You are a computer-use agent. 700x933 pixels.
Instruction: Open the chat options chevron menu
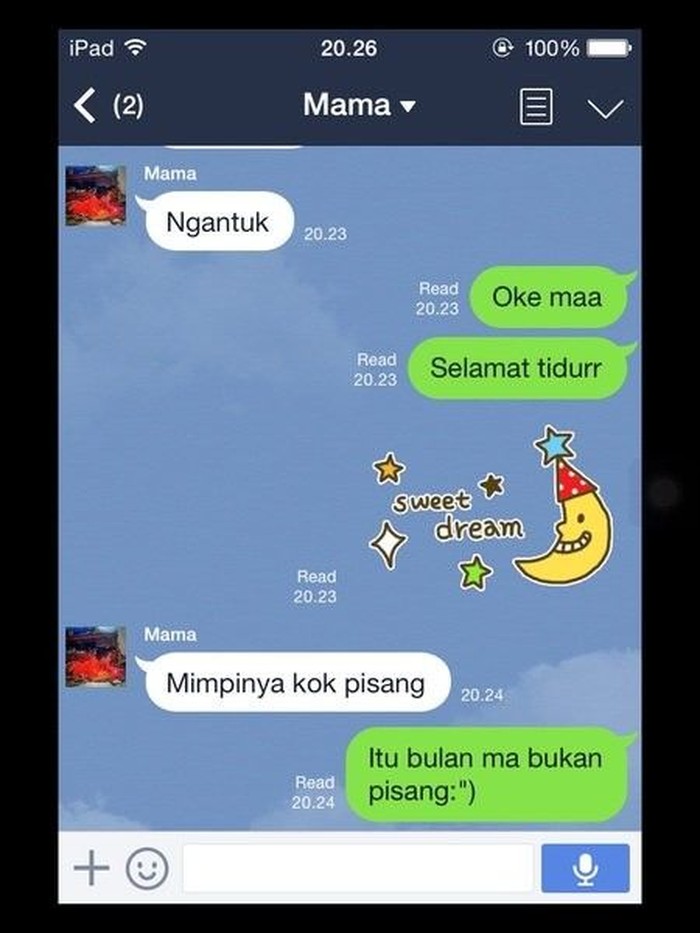click(x=605, y=108)
